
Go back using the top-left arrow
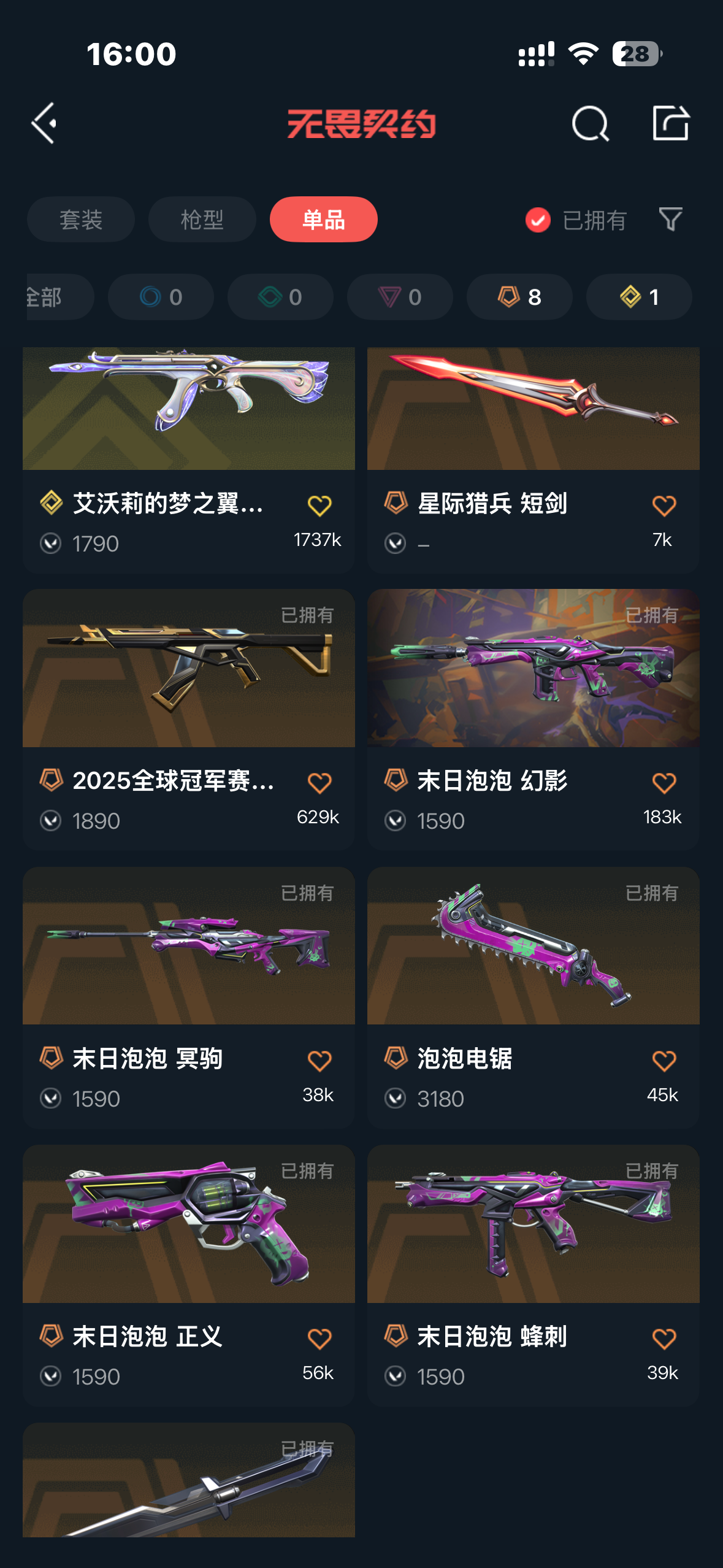click(x=45, y=123)
